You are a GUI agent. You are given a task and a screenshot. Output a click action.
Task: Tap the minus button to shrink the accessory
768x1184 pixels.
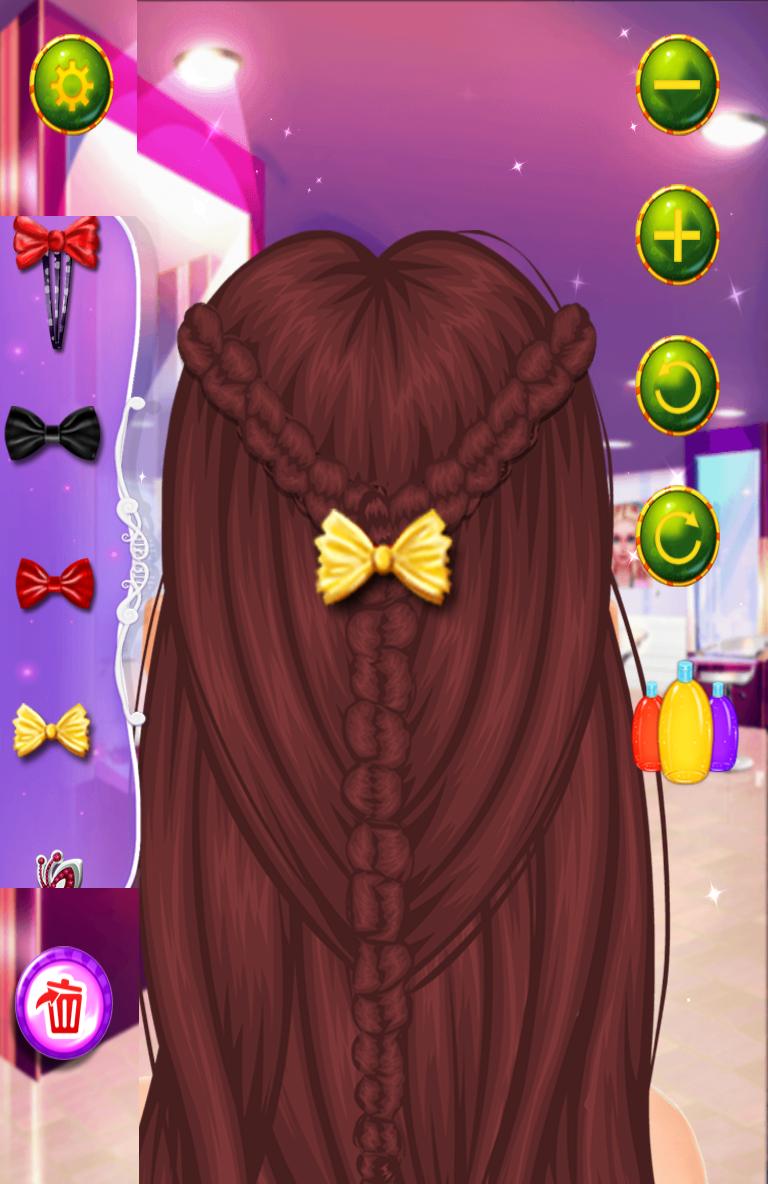(x=677, y=84)
